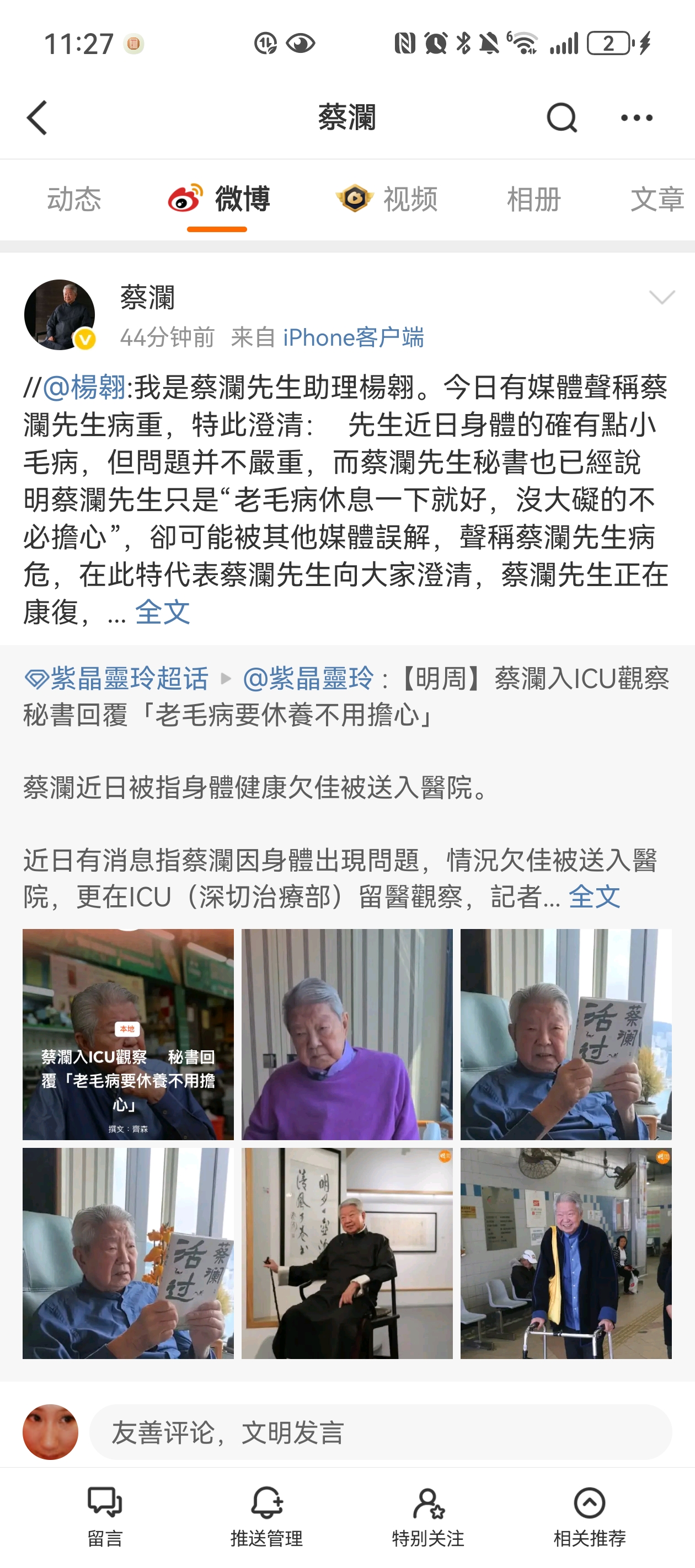Open the 紫晶靈玲超话 topic link

coord(117,679)
